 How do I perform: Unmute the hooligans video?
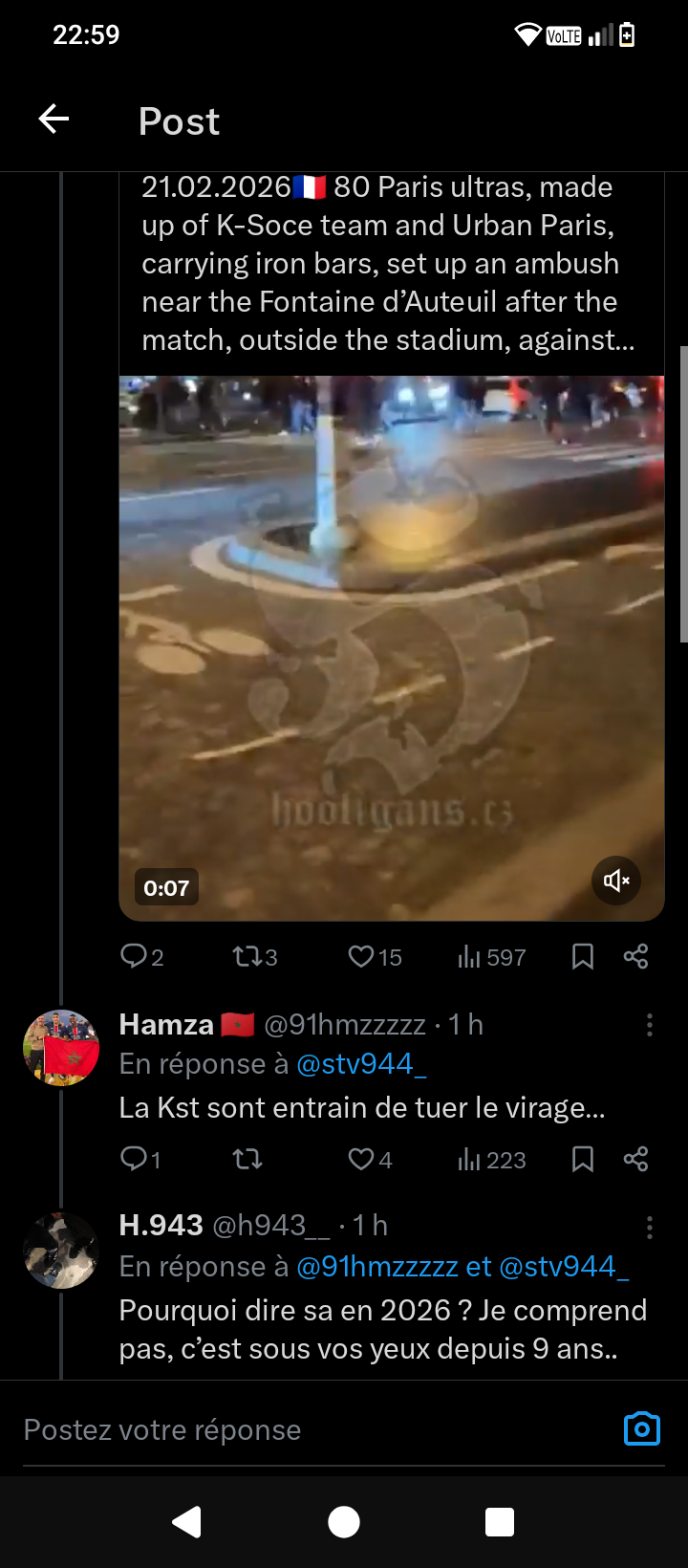[x=615, y=880]
